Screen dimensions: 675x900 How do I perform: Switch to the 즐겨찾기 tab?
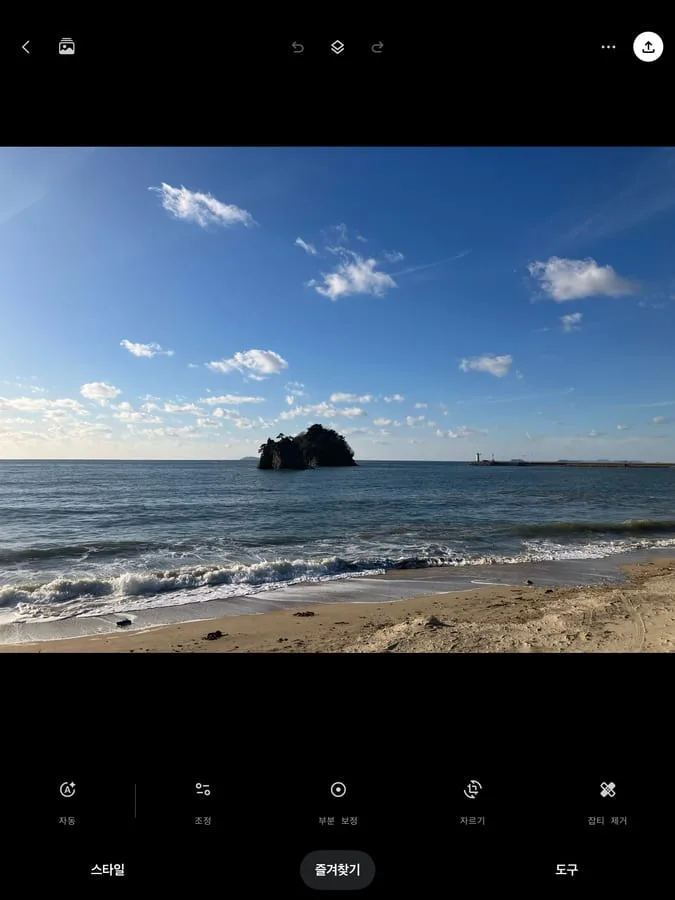coord(338,870)
